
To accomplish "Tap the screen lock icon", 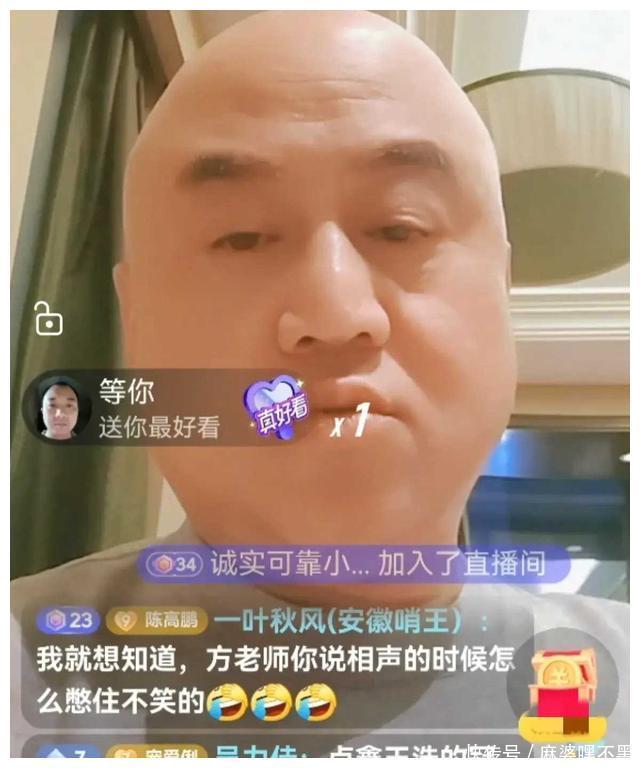I will pos(47,318).
